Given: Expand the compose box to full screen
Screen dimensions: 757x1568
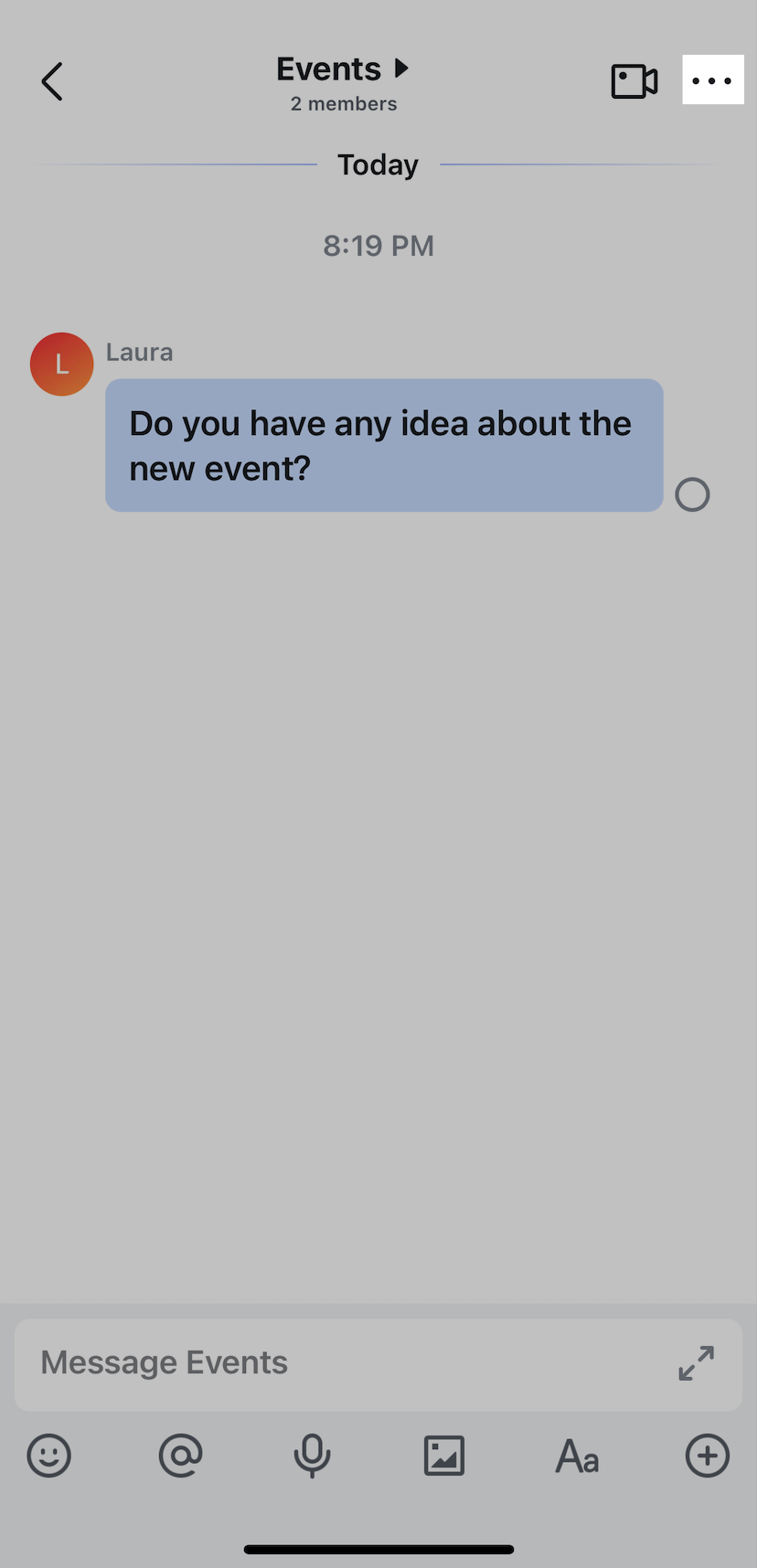Looking at the screenshot, I should pos(696,1362).
